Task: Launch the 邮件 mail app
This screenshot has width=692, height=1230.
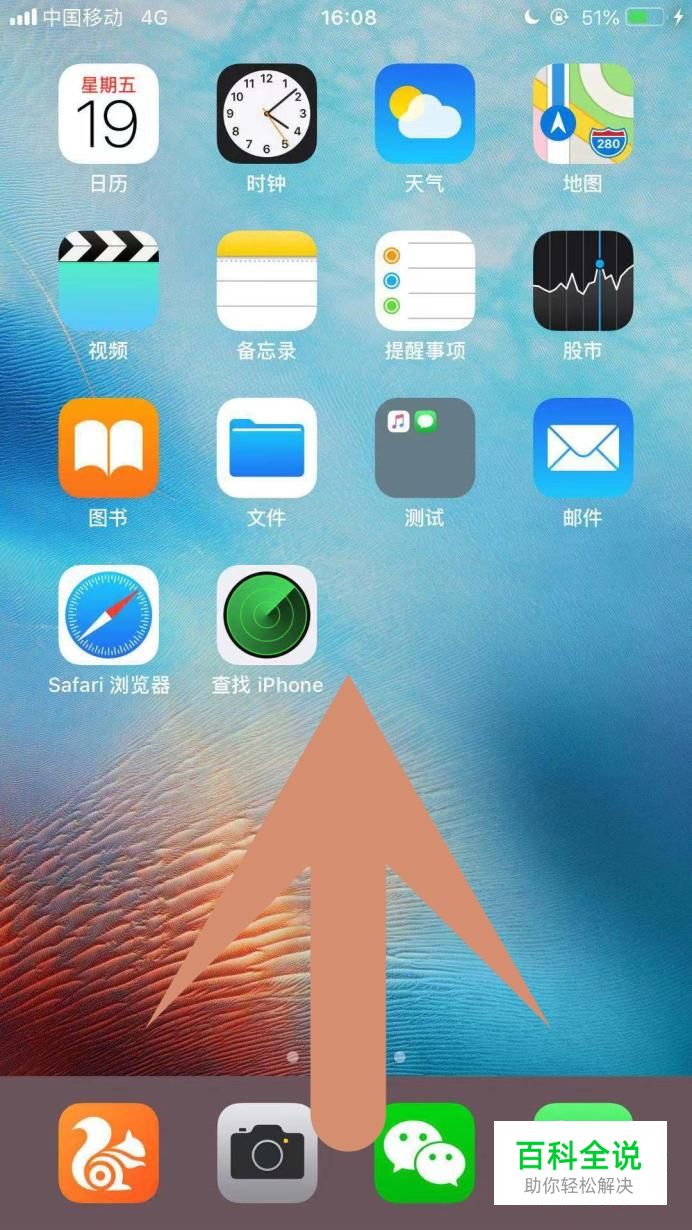Action: [583, 448]
